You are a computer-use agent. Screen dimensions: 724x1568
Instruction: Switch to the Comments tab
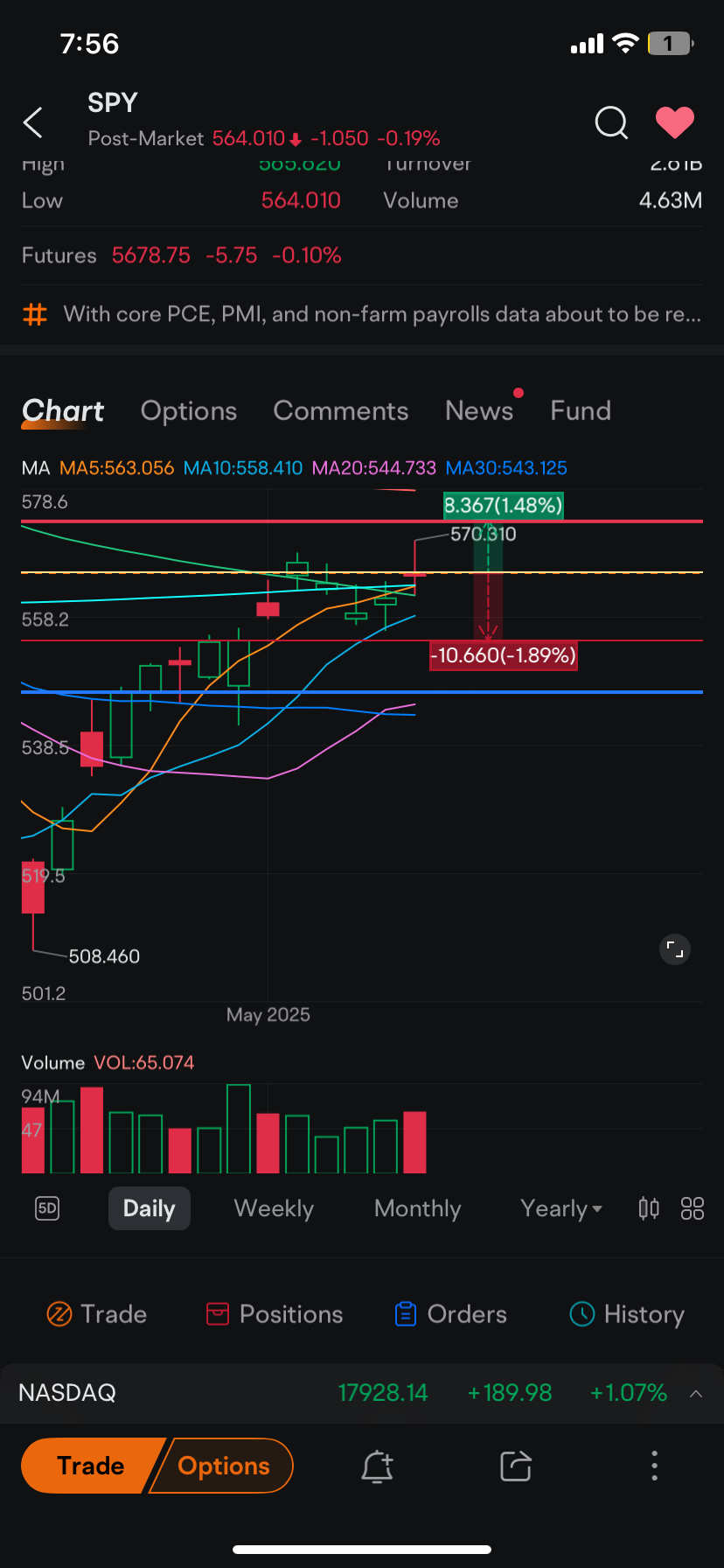pyautogui.click(x=340, y=410)
